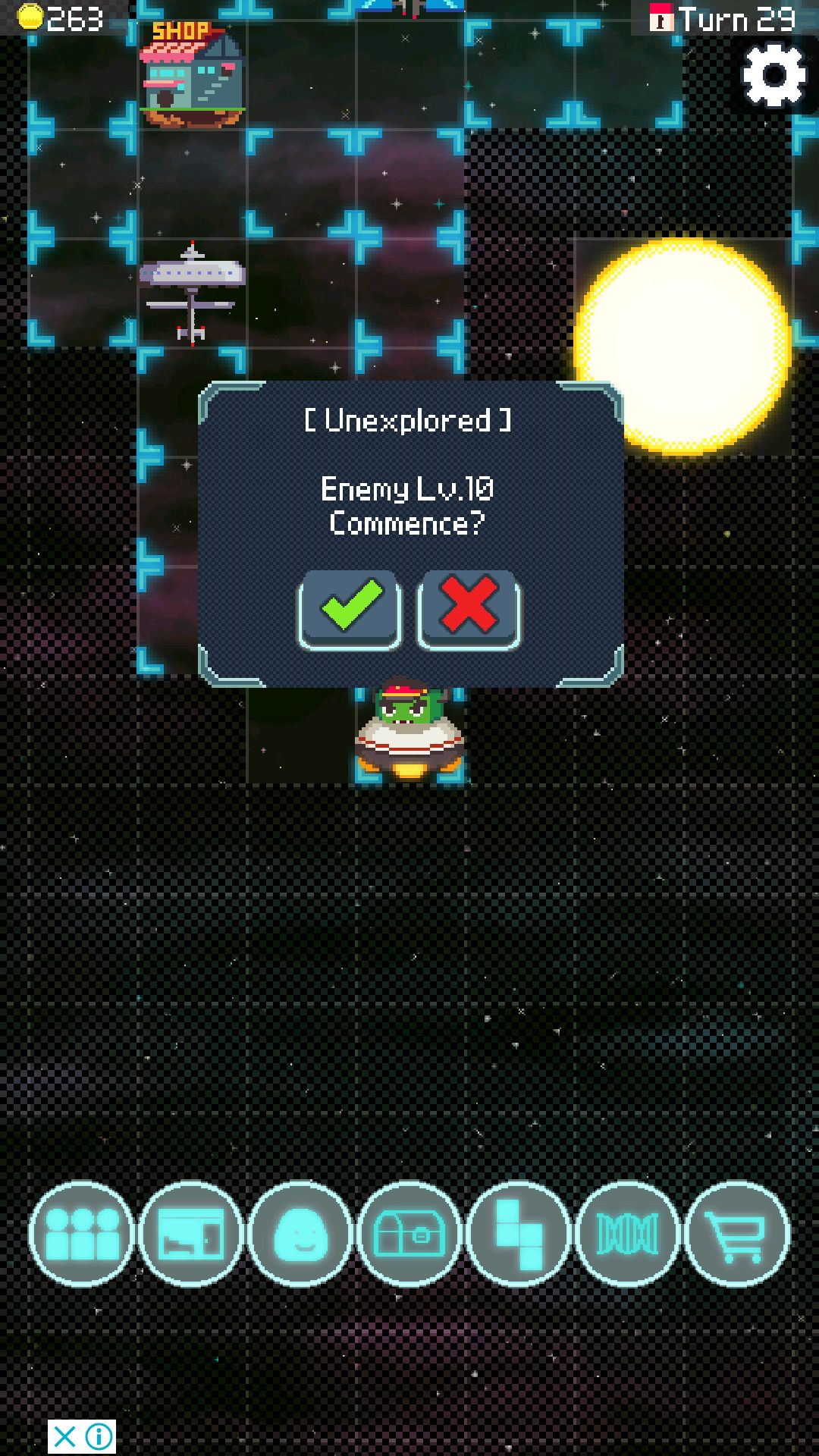Viewport: 819px width, 1456px height.
Task: Select the space station on the map
Action: coord(192,292)
